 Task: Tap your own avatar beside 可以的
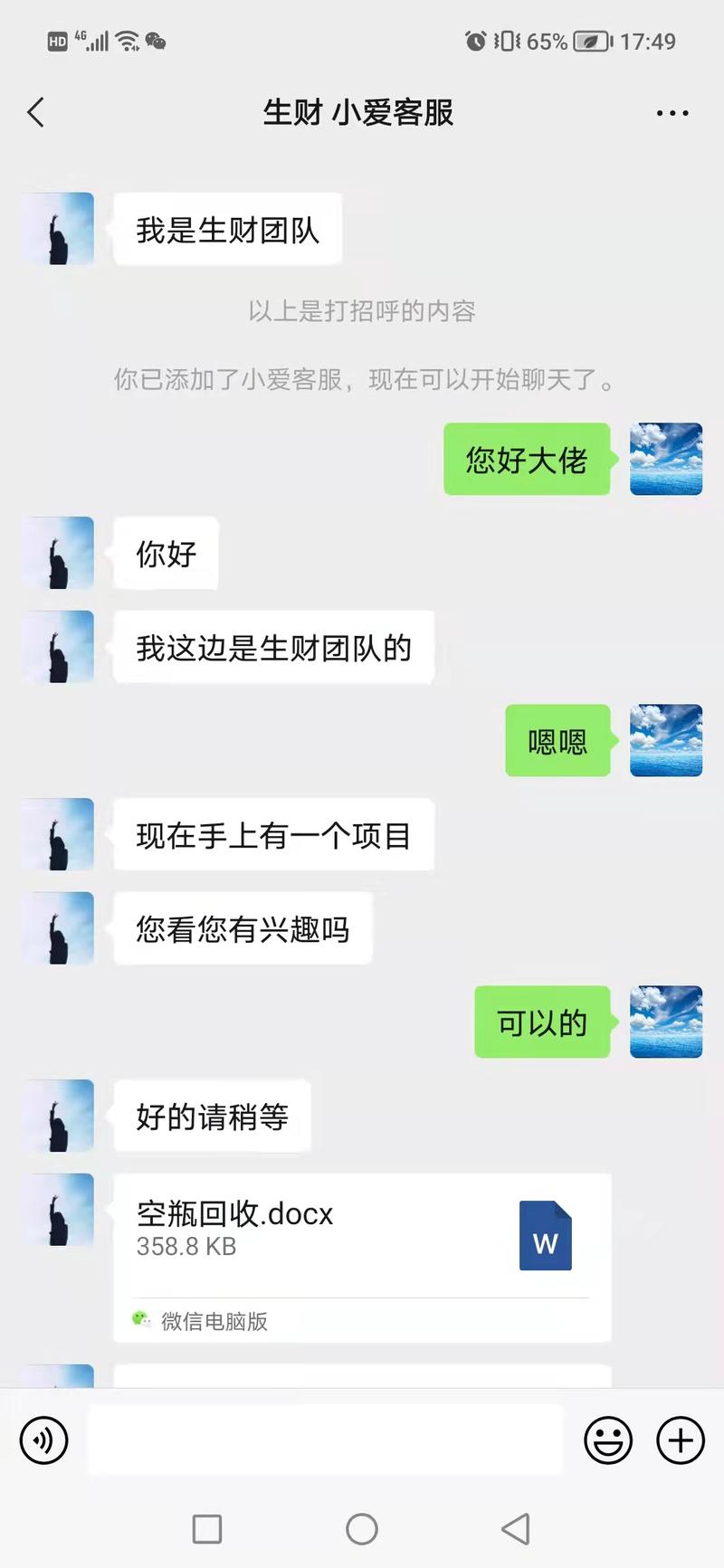(x=666, y=1022)
